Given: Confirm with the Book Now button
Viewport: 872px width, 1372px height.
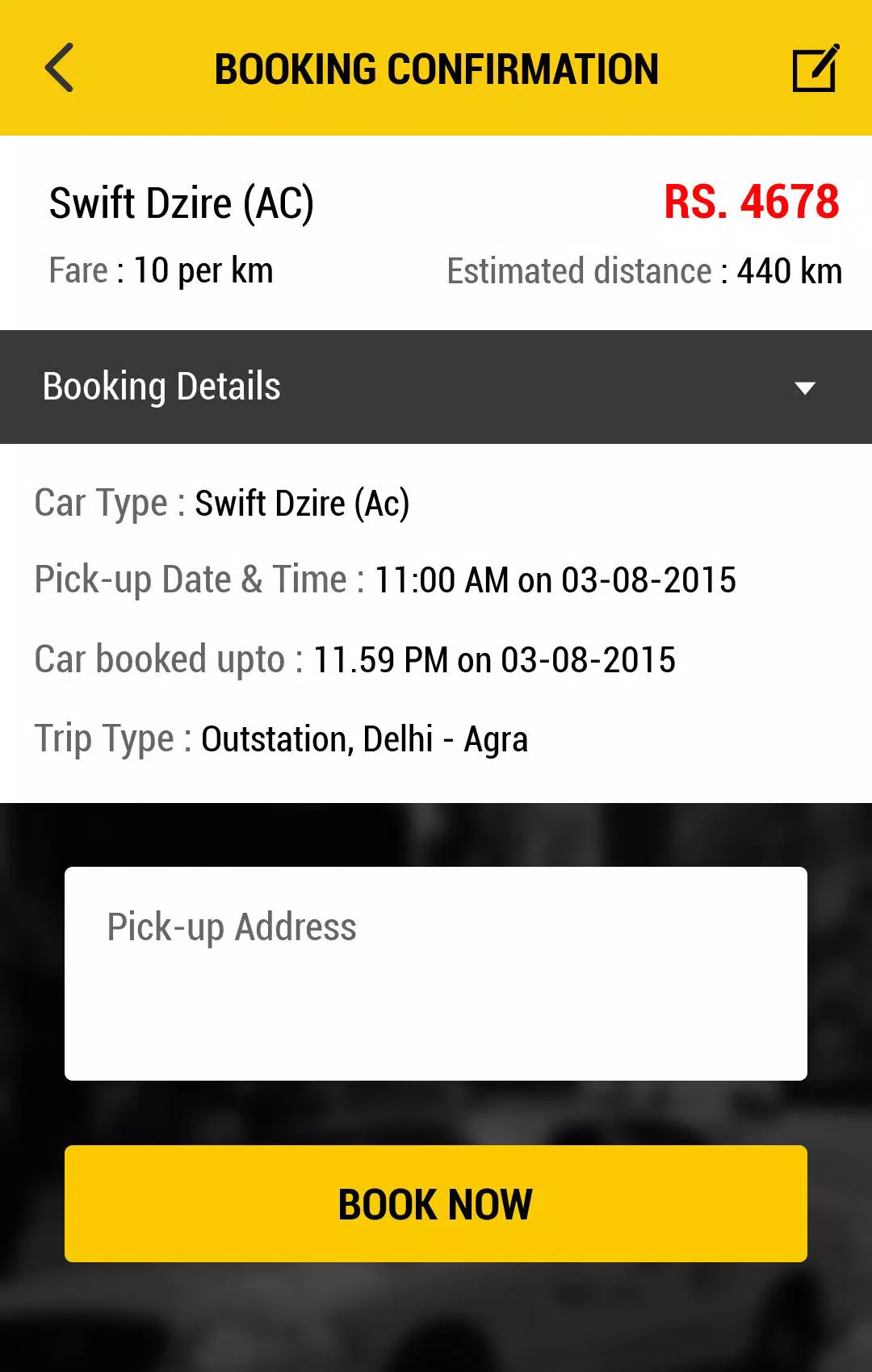Looking at the screenshot, I should click(436, 1203).
